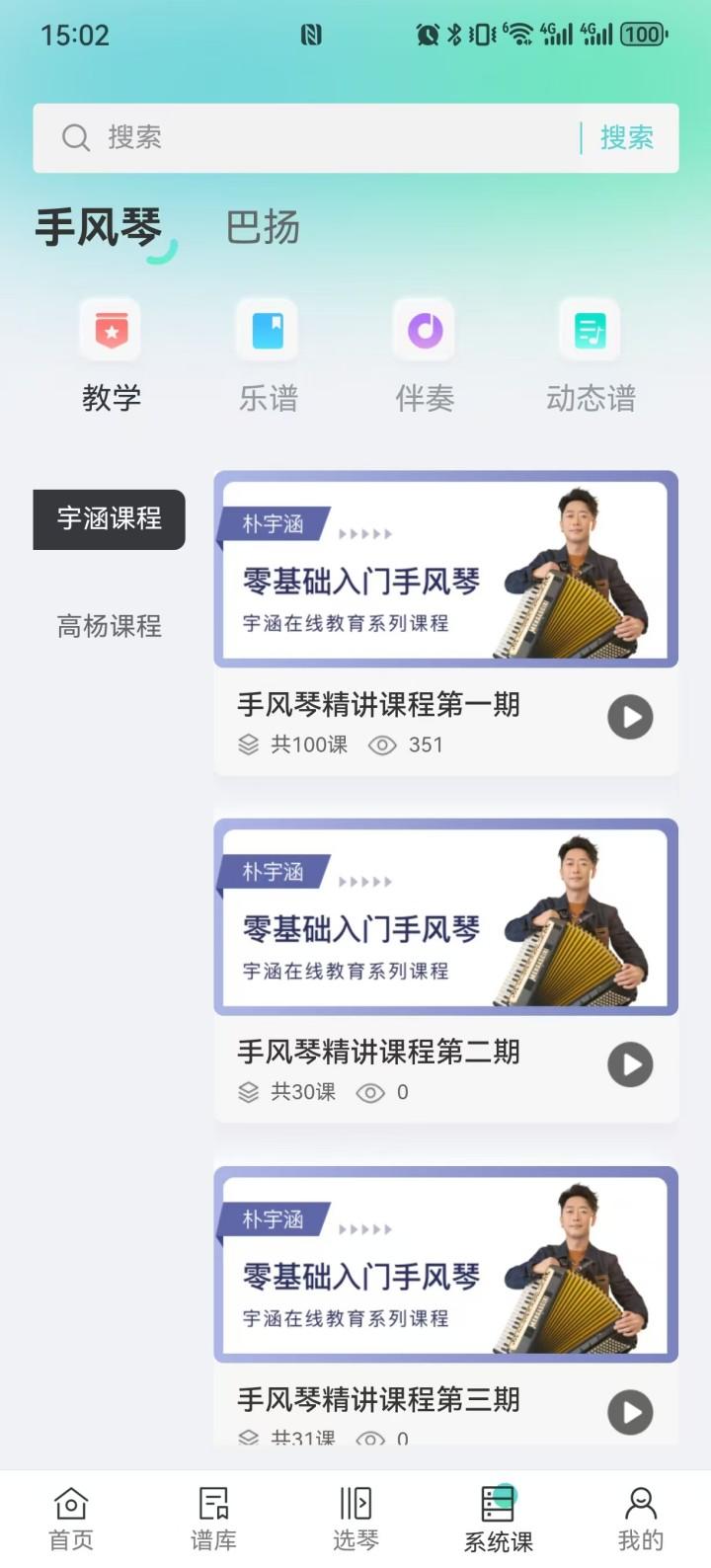The height and width of the screenshot is (1568, 711).
Task: Play 手风琴精讲课程第二期 course video
Action: (630, 1064)
